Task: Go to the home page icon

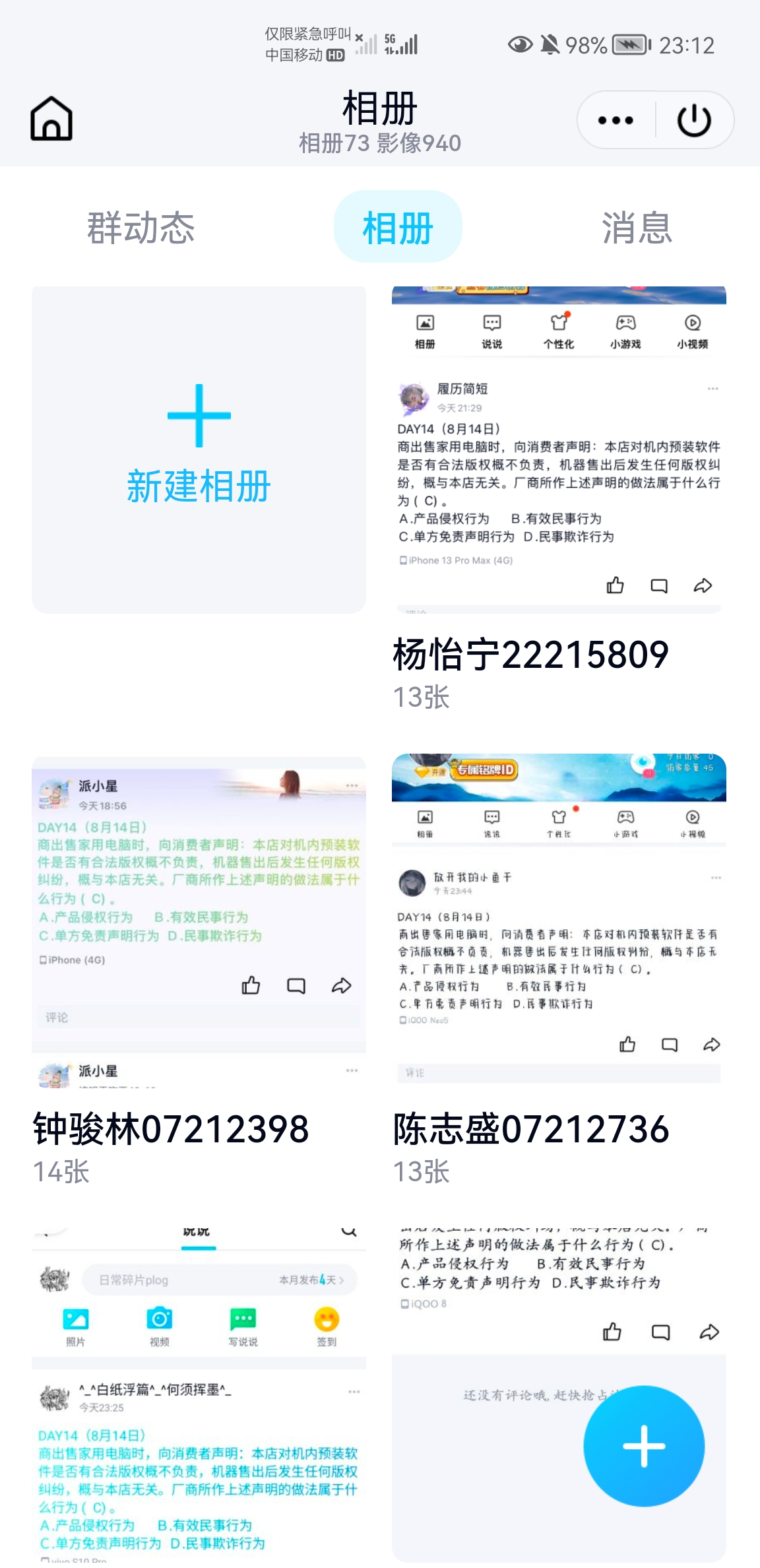Action: pos(51,119)
